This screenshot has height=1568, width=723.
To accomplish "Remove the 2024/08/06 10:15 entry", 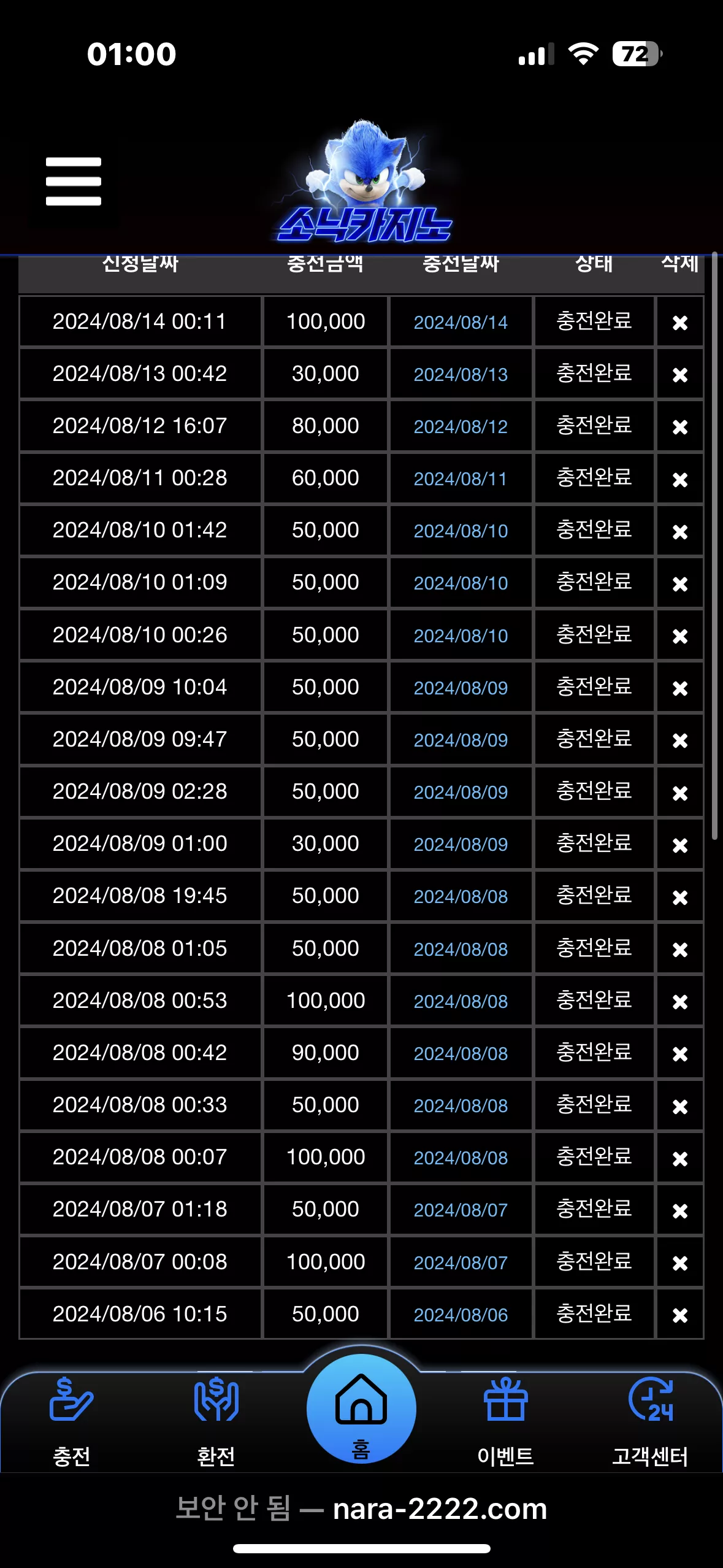I will (680, 1315).
